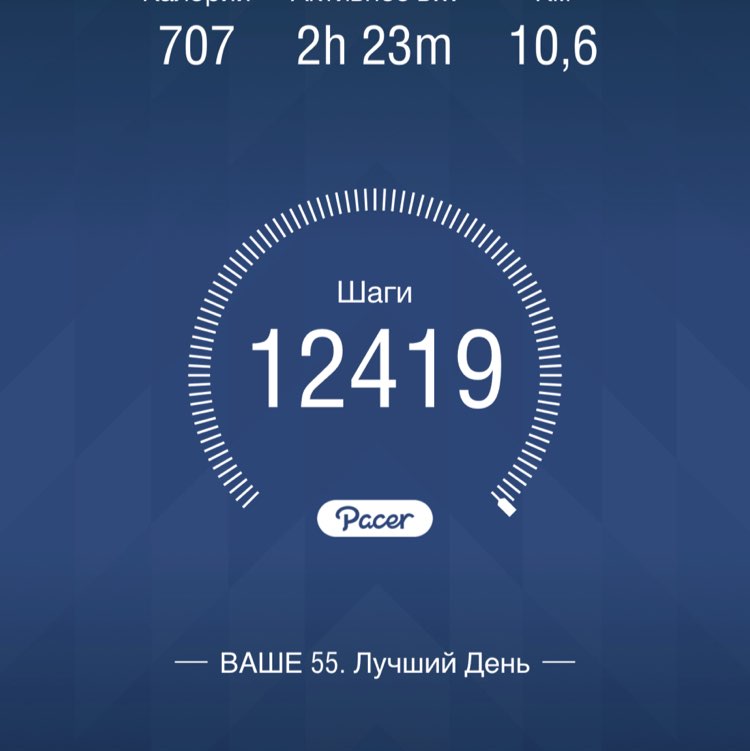Tap the Pacer logo badge

point(375,518)
